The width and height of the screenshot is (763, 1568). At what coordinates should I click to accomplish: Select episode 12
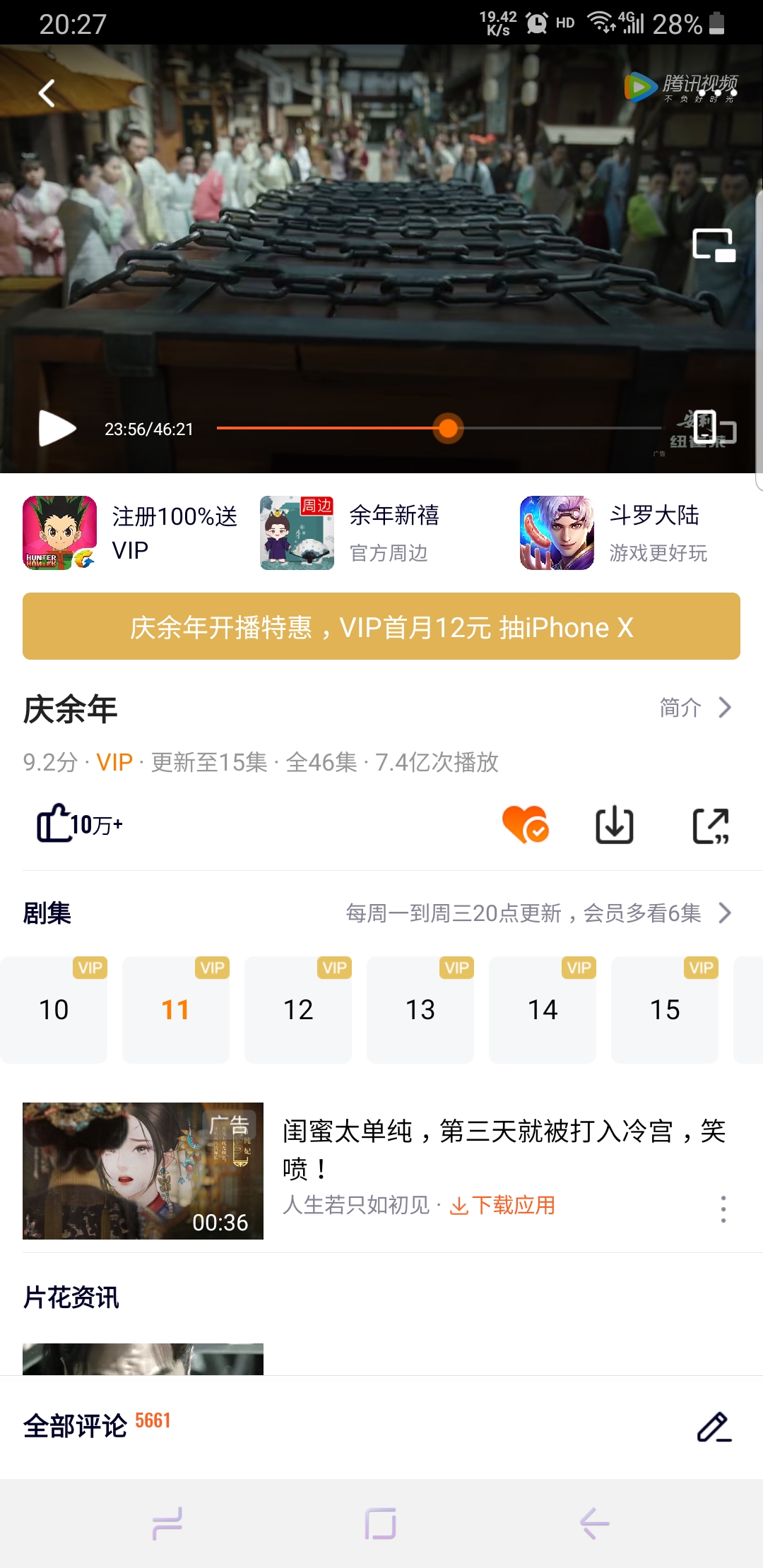[298, 1009]
